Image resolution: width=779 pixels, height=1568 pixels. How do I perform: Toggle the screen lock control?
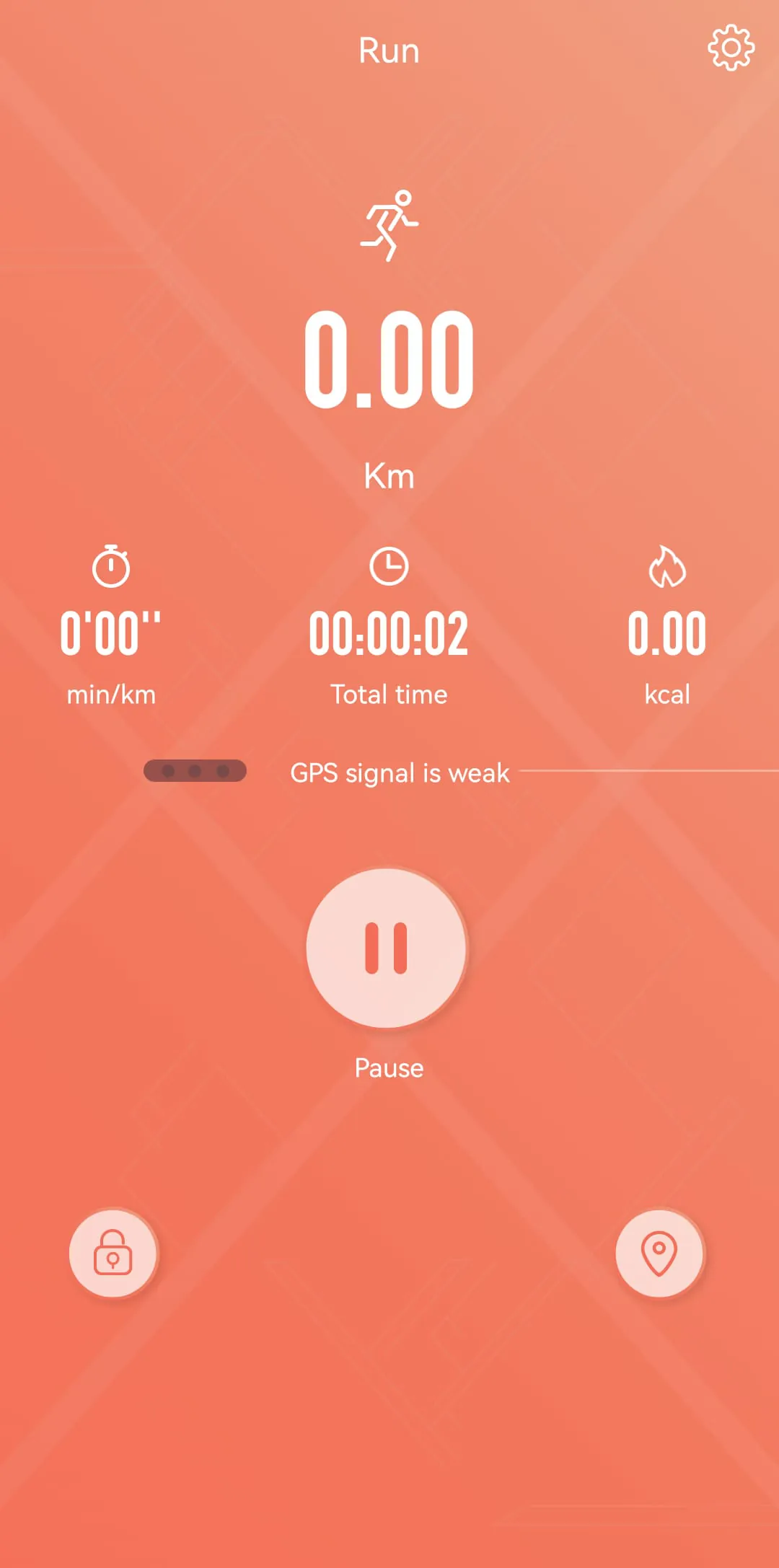[113, 1253]
